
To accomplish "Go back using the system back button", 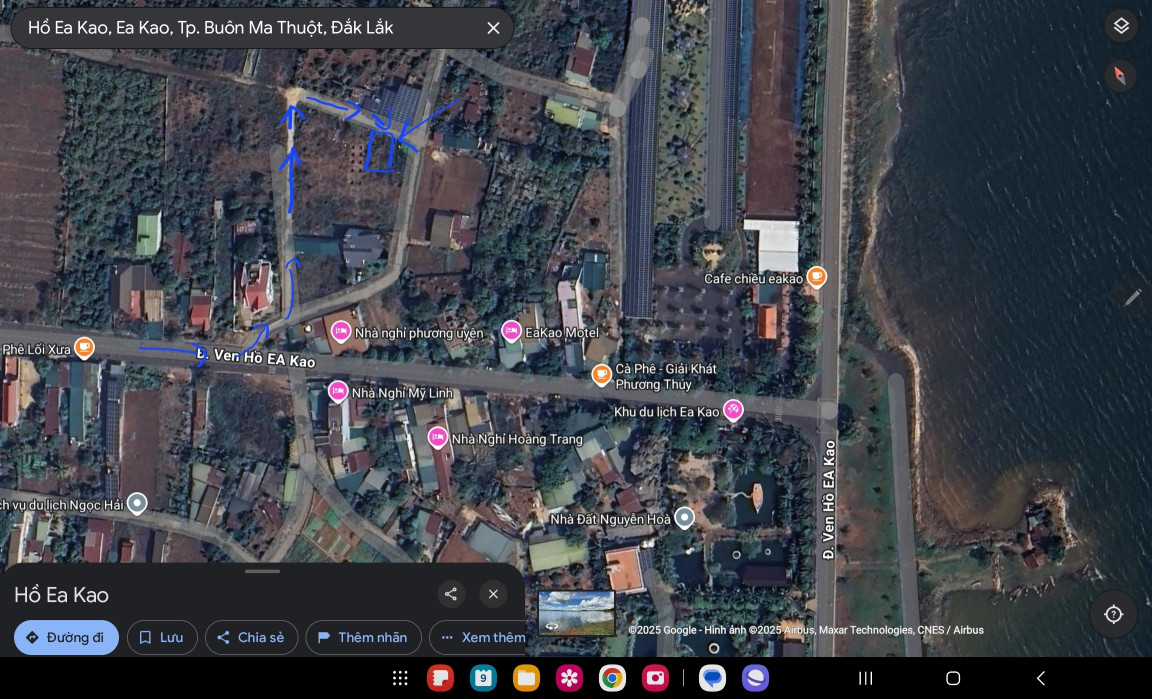I will tap(1040, 678).
